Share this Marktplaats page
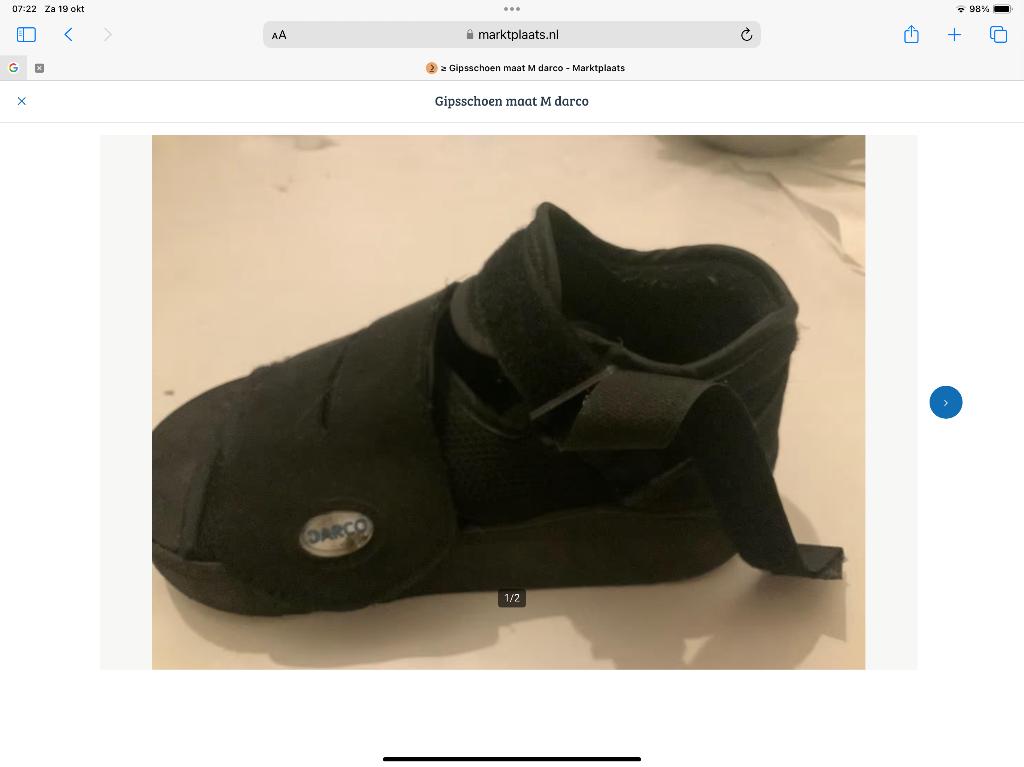 [x=911, y=35]
